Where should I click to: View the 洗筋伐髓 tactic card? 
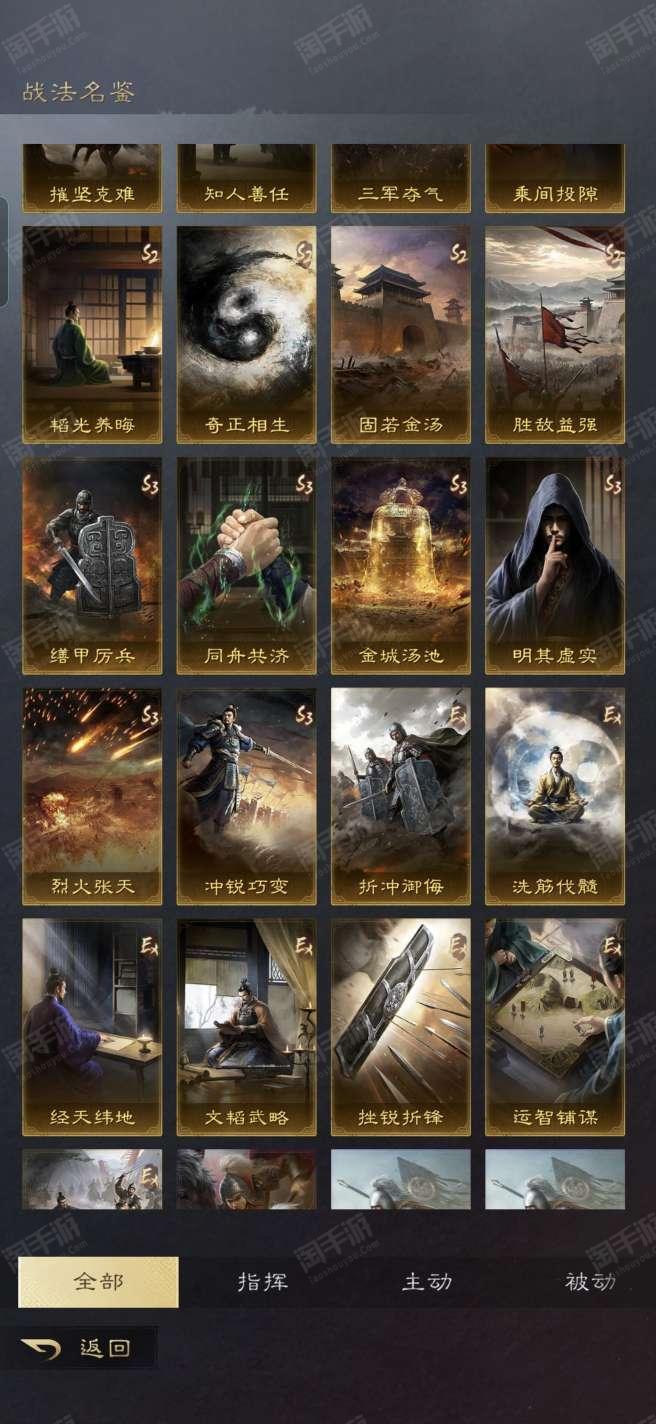(x=555, y=797)
